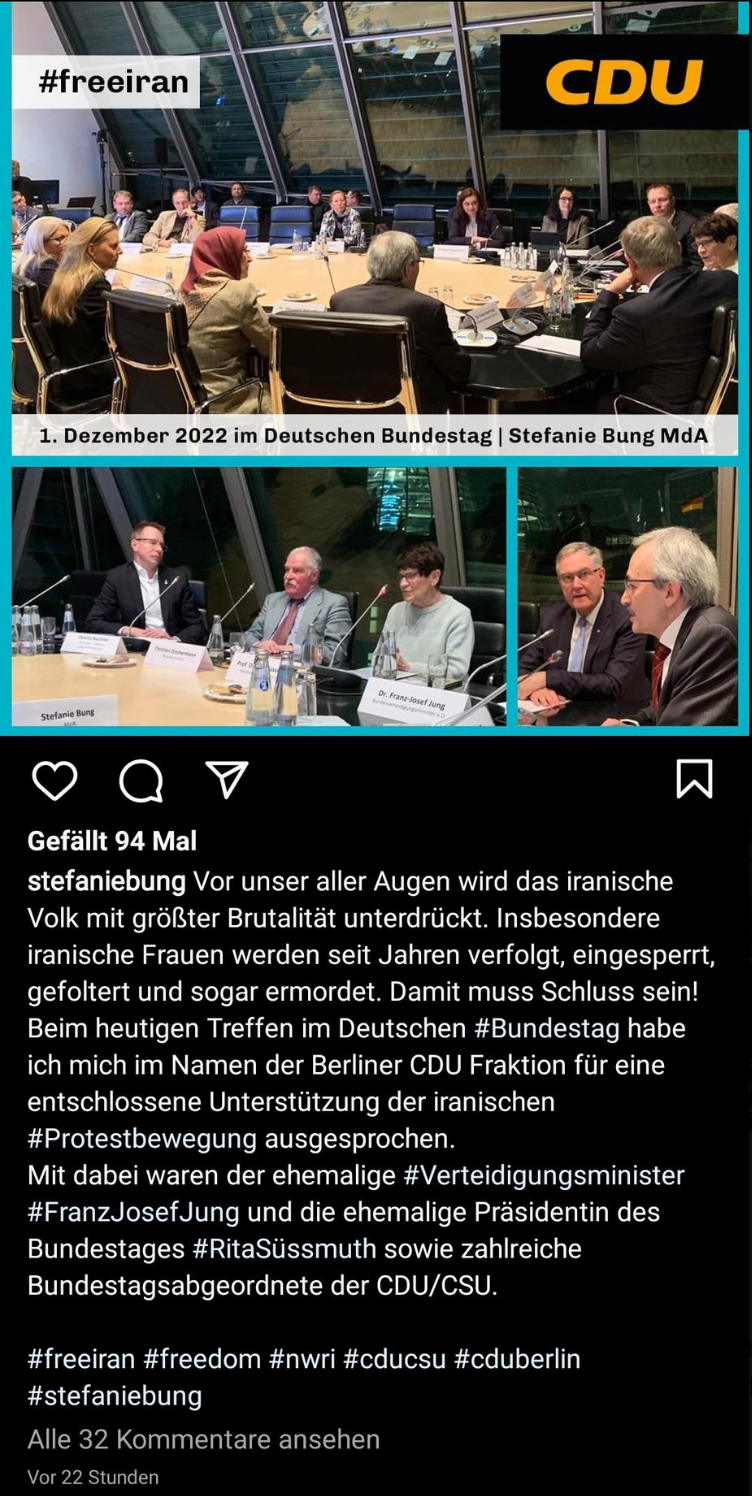Share the post with the paper plane icon
Viewport: 752px width, 1496px height.
[x=227, y=779]
